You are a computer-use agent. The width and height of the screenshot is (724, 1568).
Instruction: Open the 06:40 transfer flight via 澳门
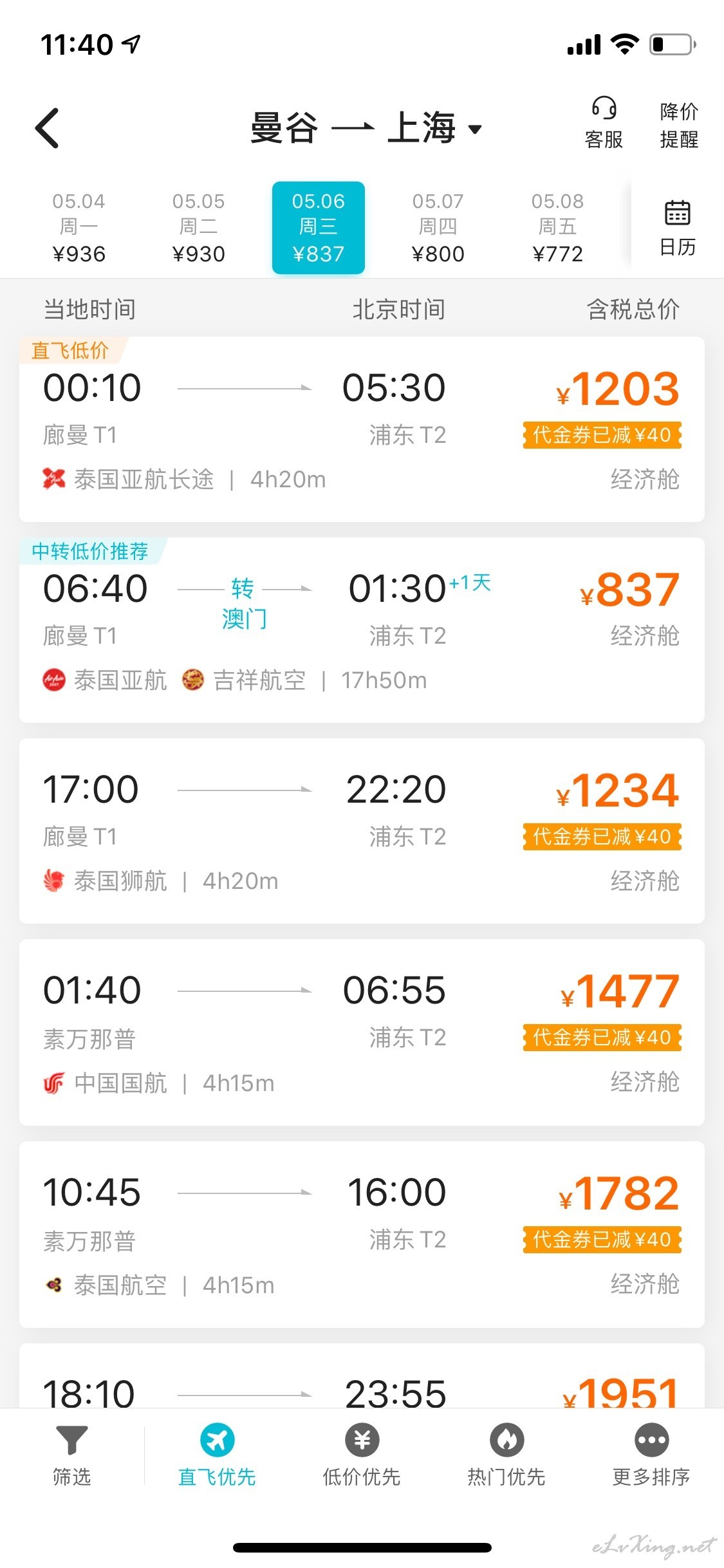click(x=362, y=630)
